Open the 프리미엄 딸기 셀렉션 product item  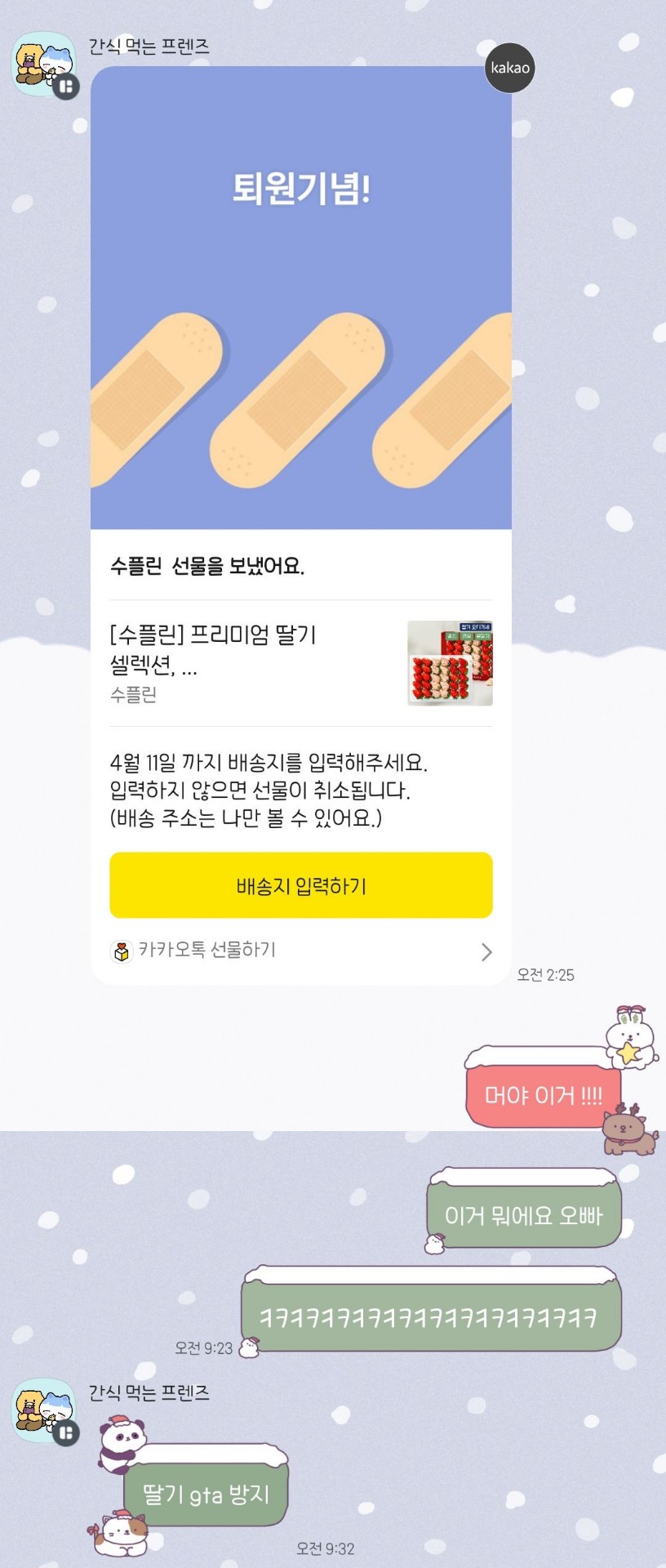[300, 663]
